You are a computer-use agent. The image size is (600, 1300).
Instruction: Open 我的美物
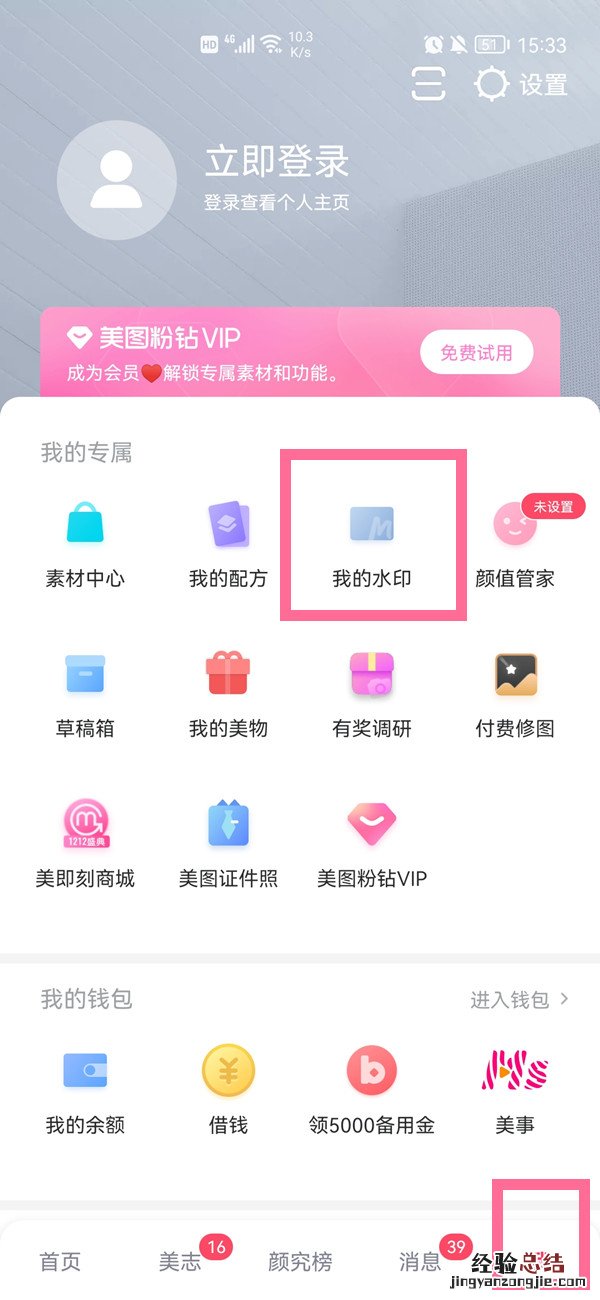[228, 695]
